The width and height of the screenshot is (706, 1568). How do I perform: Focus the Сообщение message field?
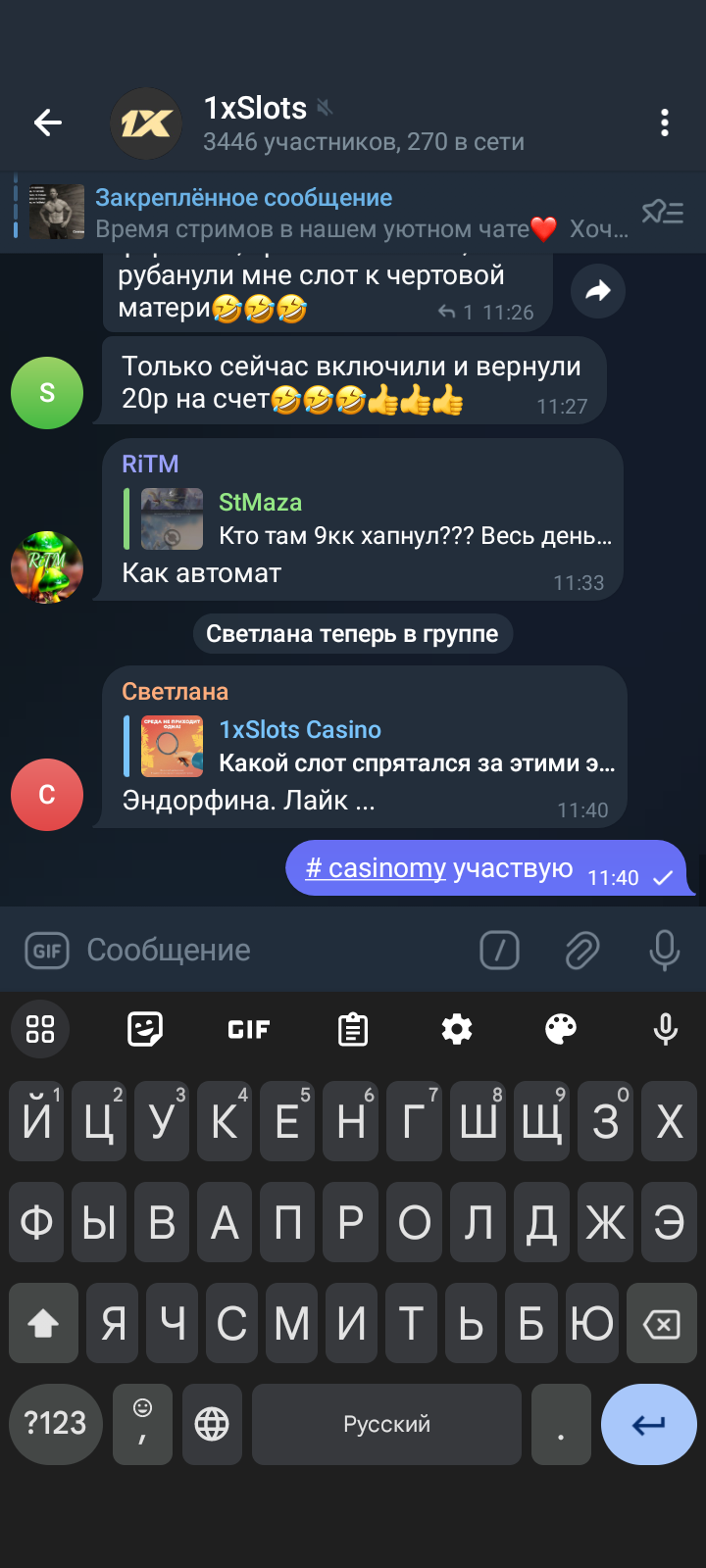275,950
